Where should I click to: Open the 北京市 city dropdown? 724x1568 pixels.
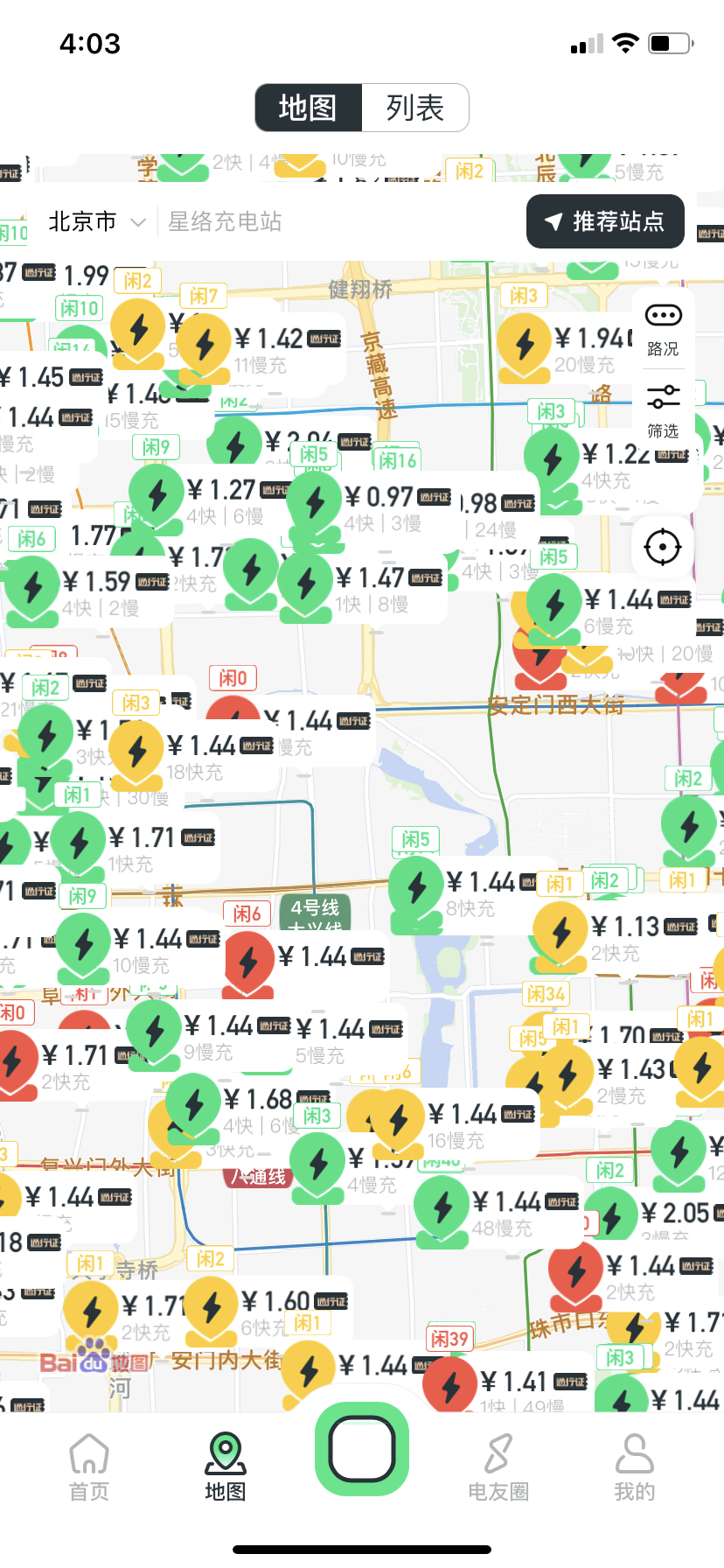[x=94, y=222]
